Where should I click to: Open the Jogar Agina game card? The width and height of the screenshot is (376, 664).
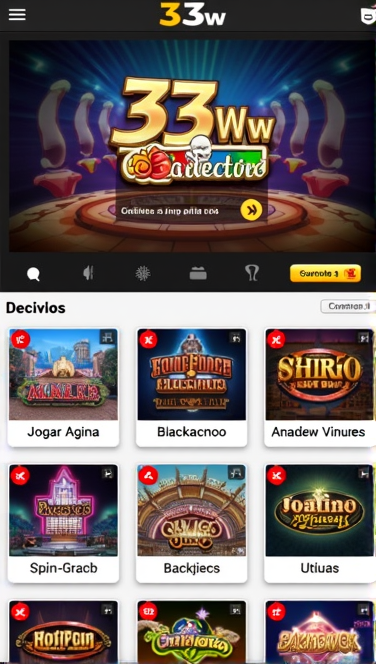click(x=64, y=387)
